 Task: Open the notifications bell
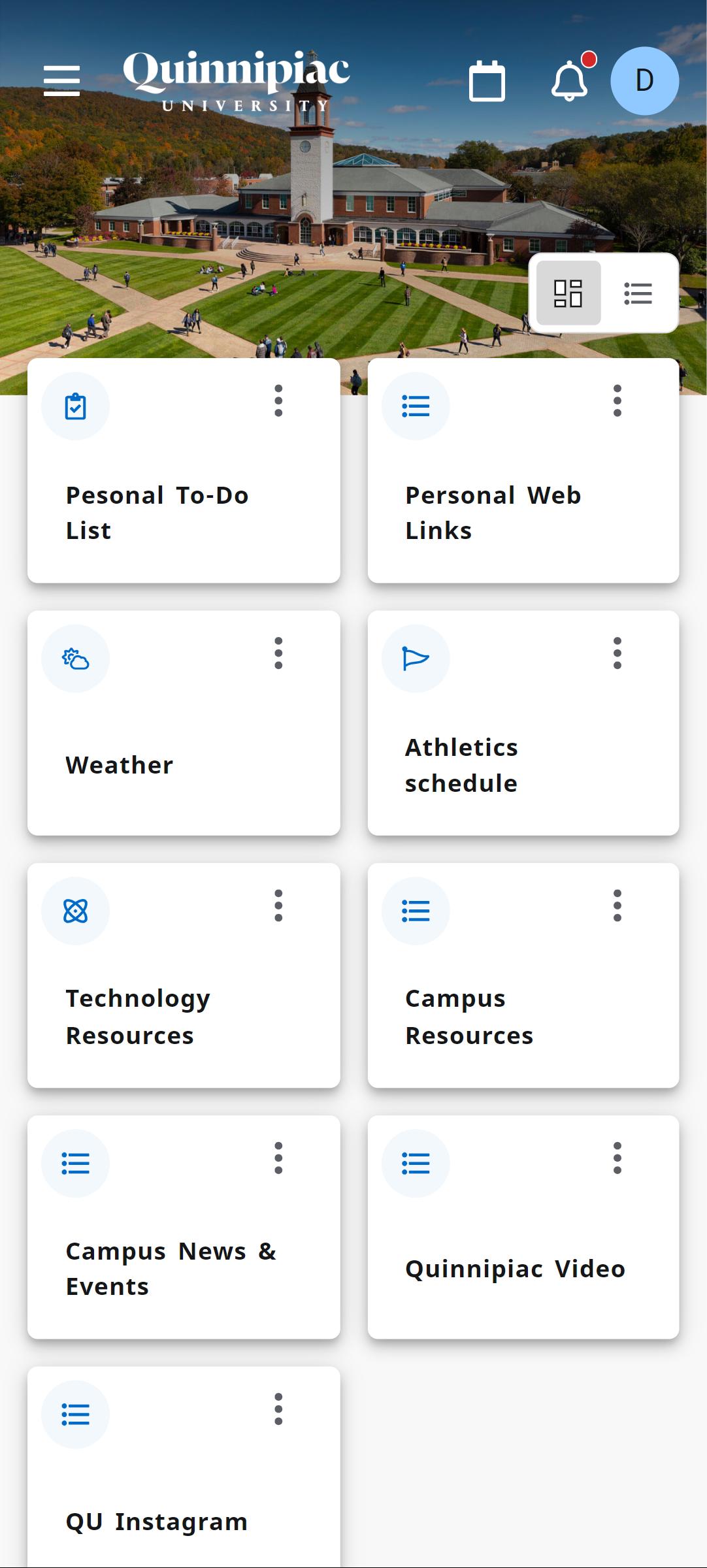570,80
